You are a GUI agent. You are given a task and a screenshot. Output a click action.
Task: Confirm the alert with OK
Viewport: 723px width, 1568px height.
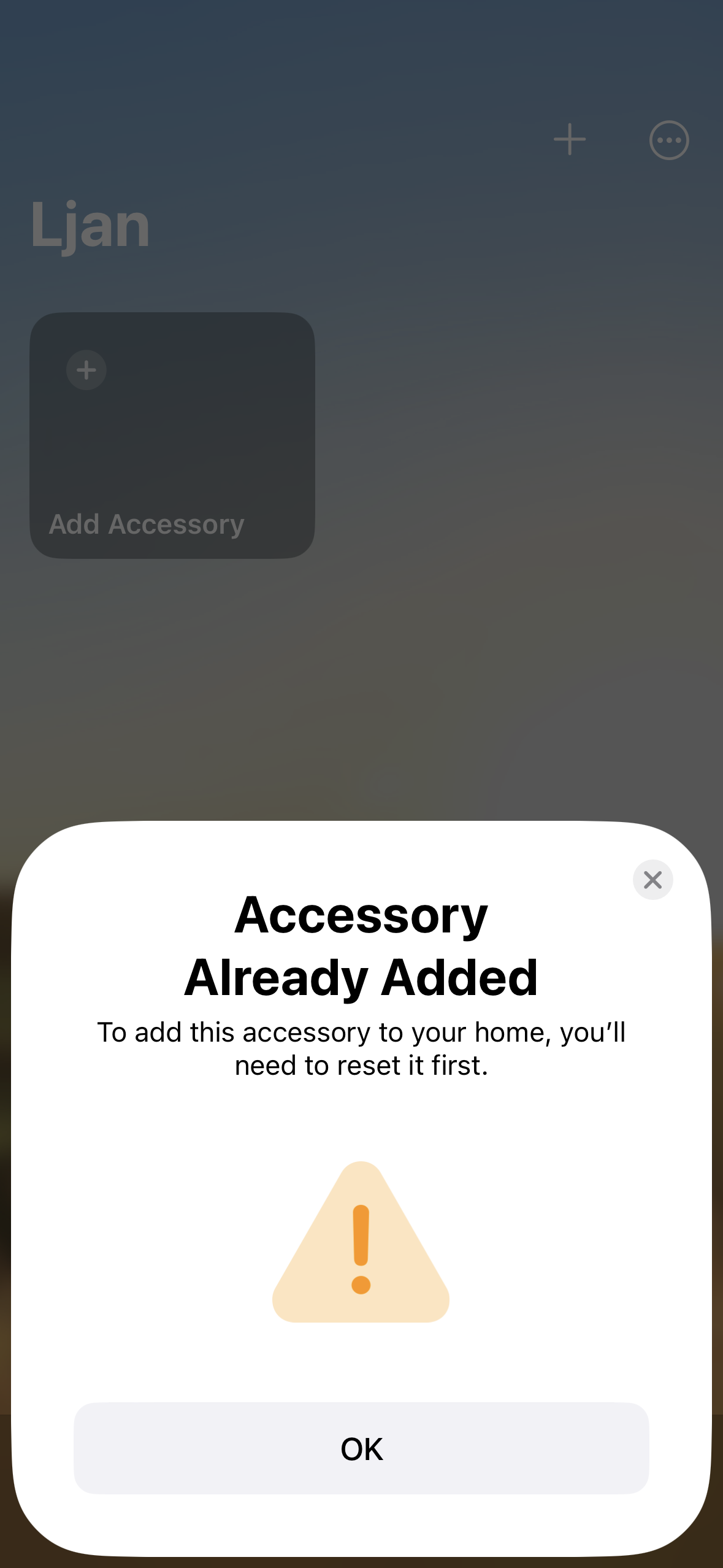coord(361,1448)
